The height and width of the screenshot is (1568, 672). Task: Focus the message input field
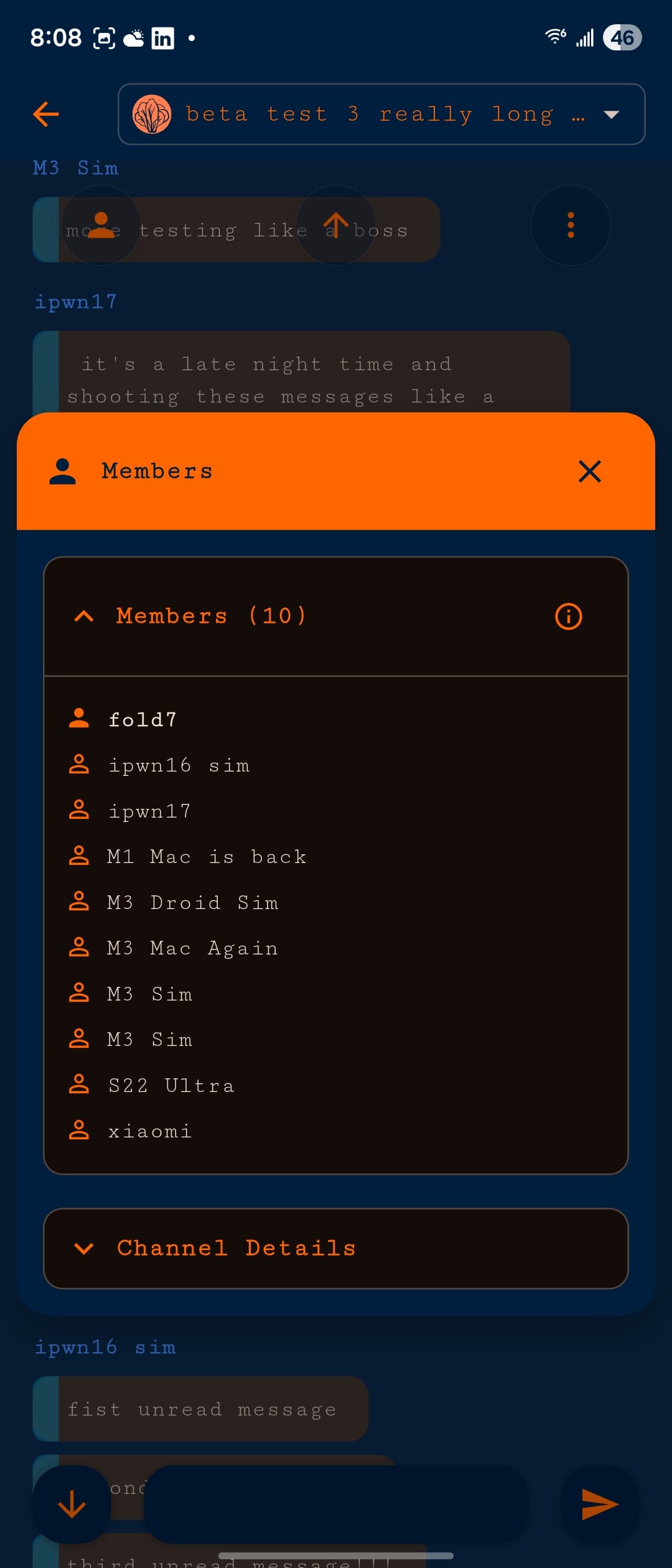click(x=336, y=1505)
